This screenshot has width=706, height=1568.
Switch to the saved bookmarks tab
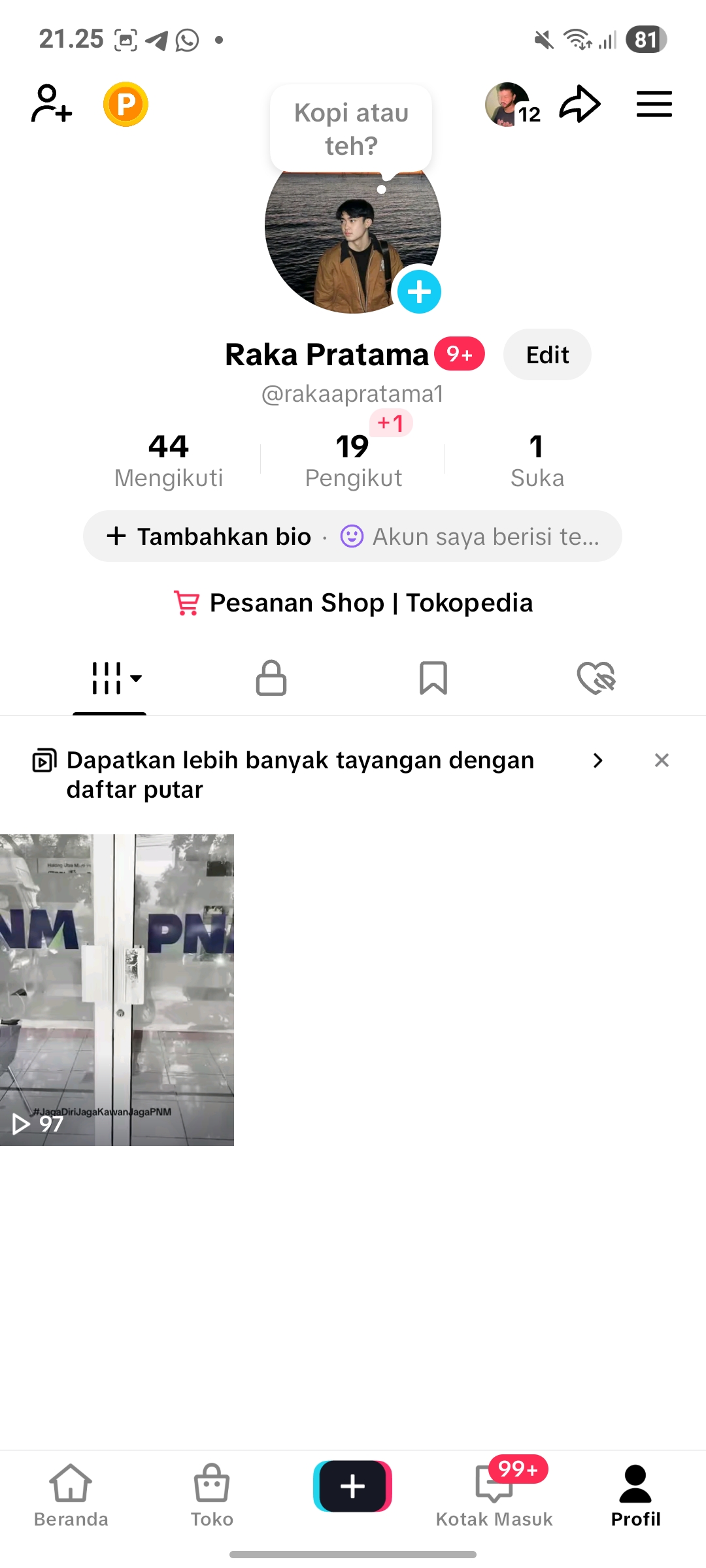click(433, 678)
